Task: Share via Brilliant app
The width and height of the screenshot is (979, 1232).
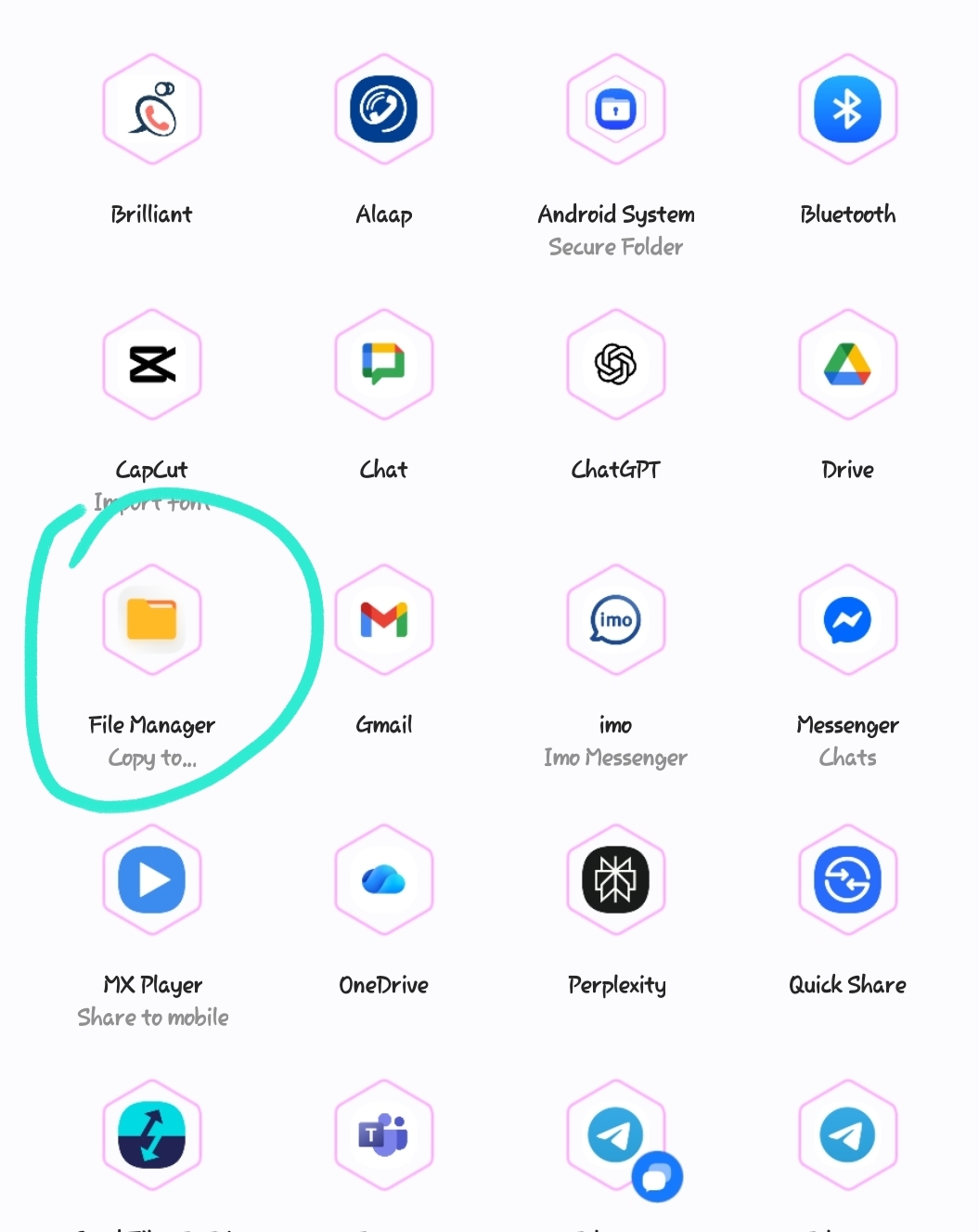Action: point(152,110)
